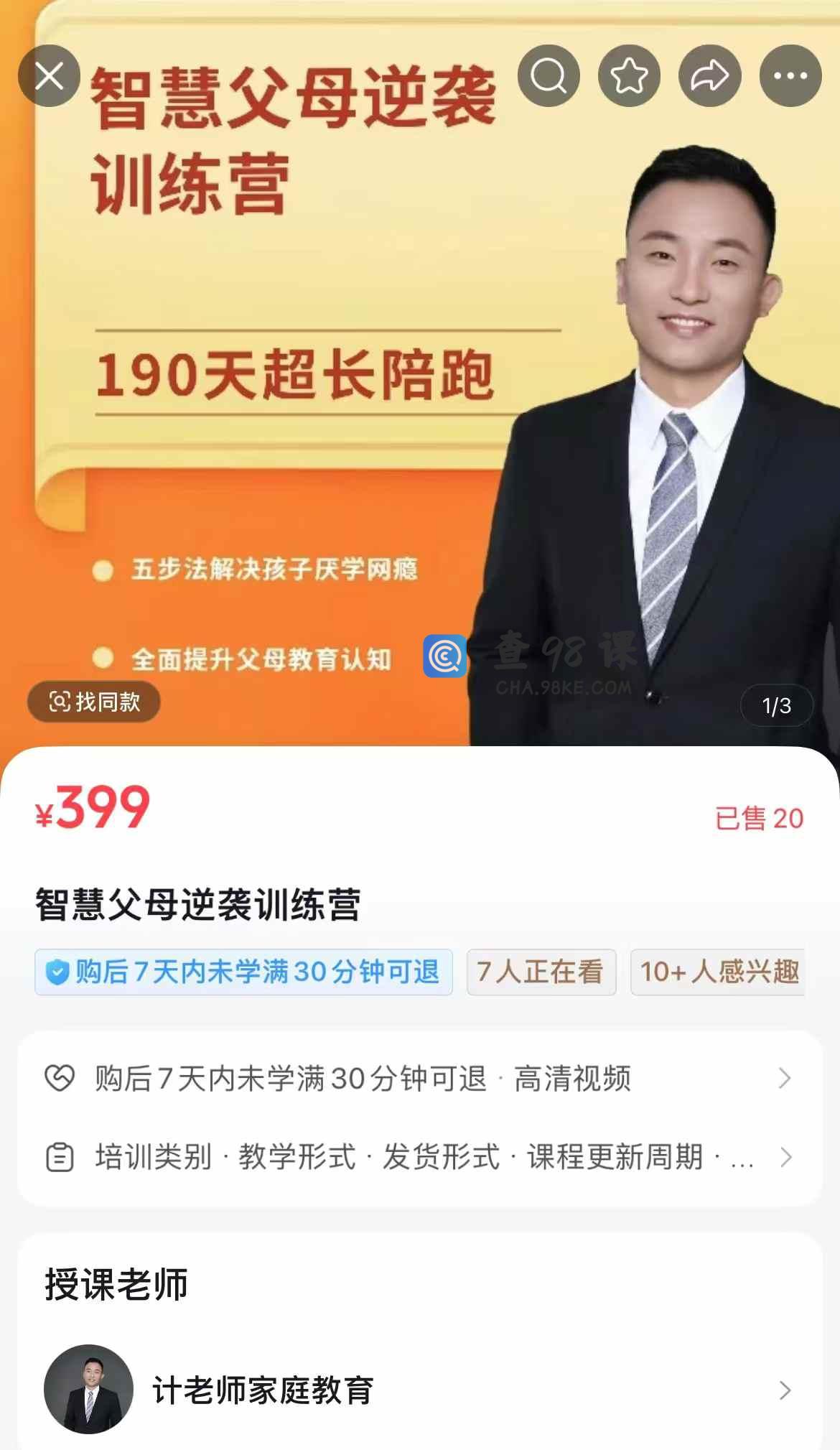Open the three-dot overflow menu
Viewport: 840px width, 1450px height.
click(x=790, y=75)
